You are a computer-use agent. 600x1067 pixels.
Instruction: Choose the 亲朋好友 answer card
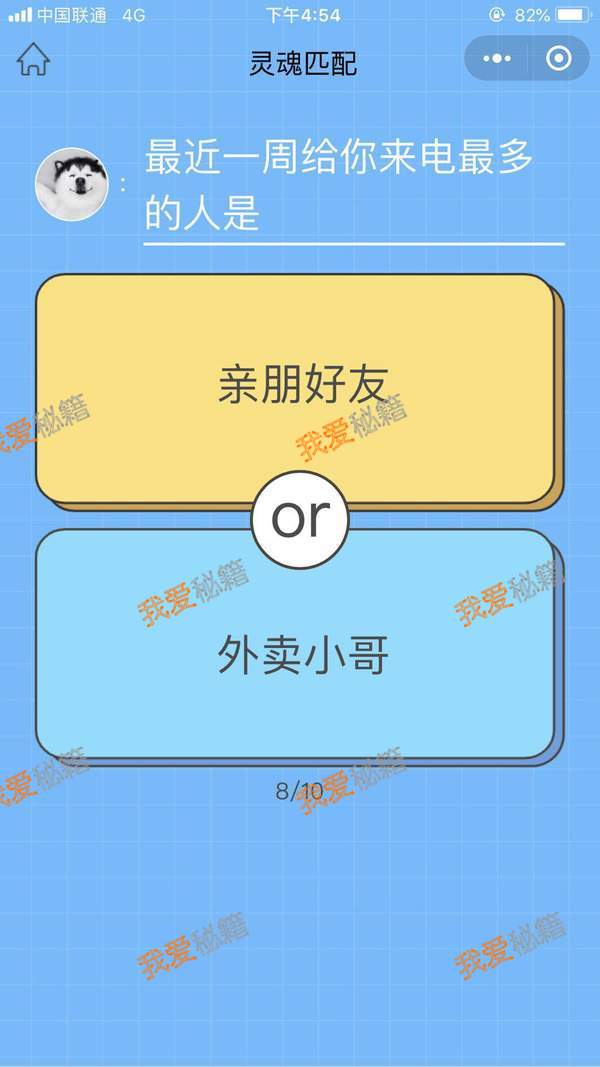[x=296, y=385]
